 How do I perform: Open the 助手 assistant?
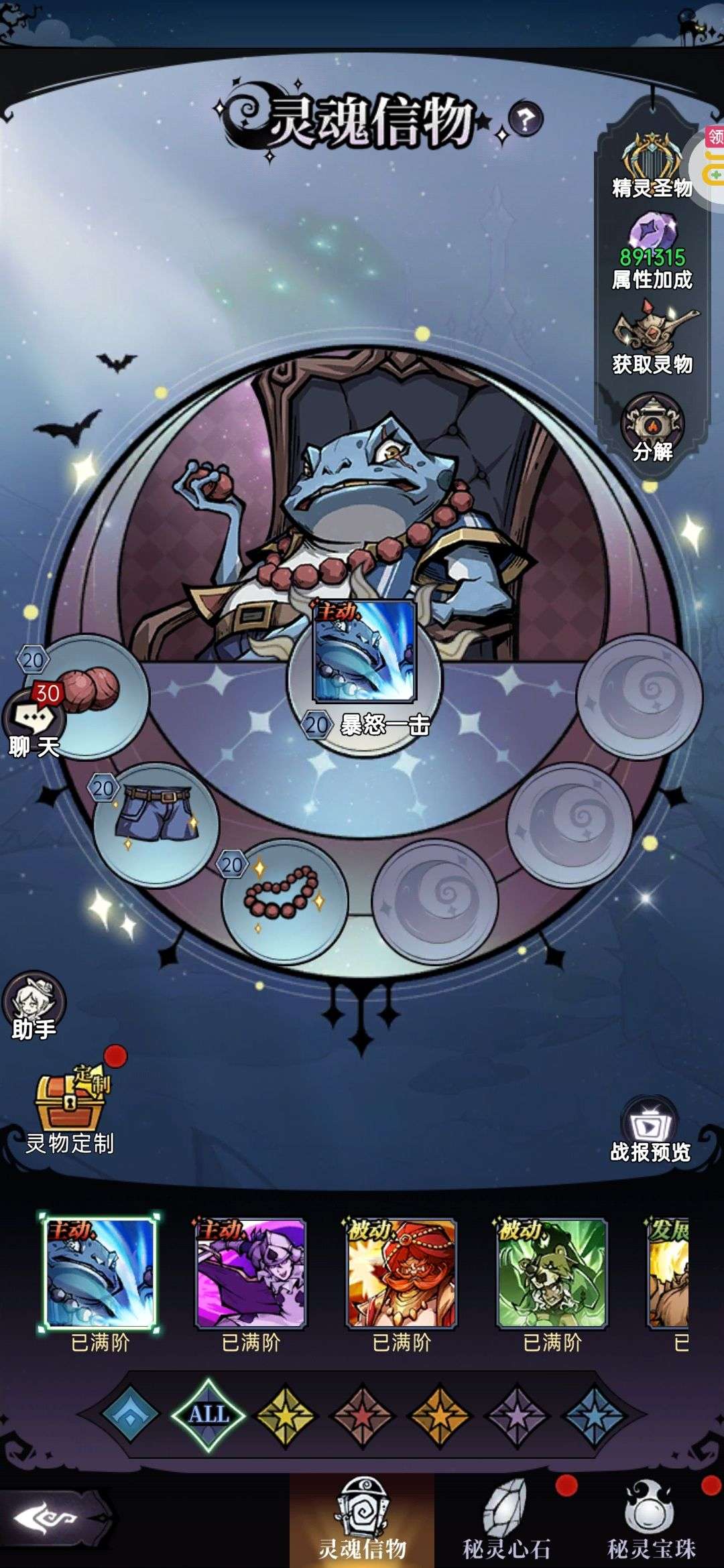point(34,1006)
